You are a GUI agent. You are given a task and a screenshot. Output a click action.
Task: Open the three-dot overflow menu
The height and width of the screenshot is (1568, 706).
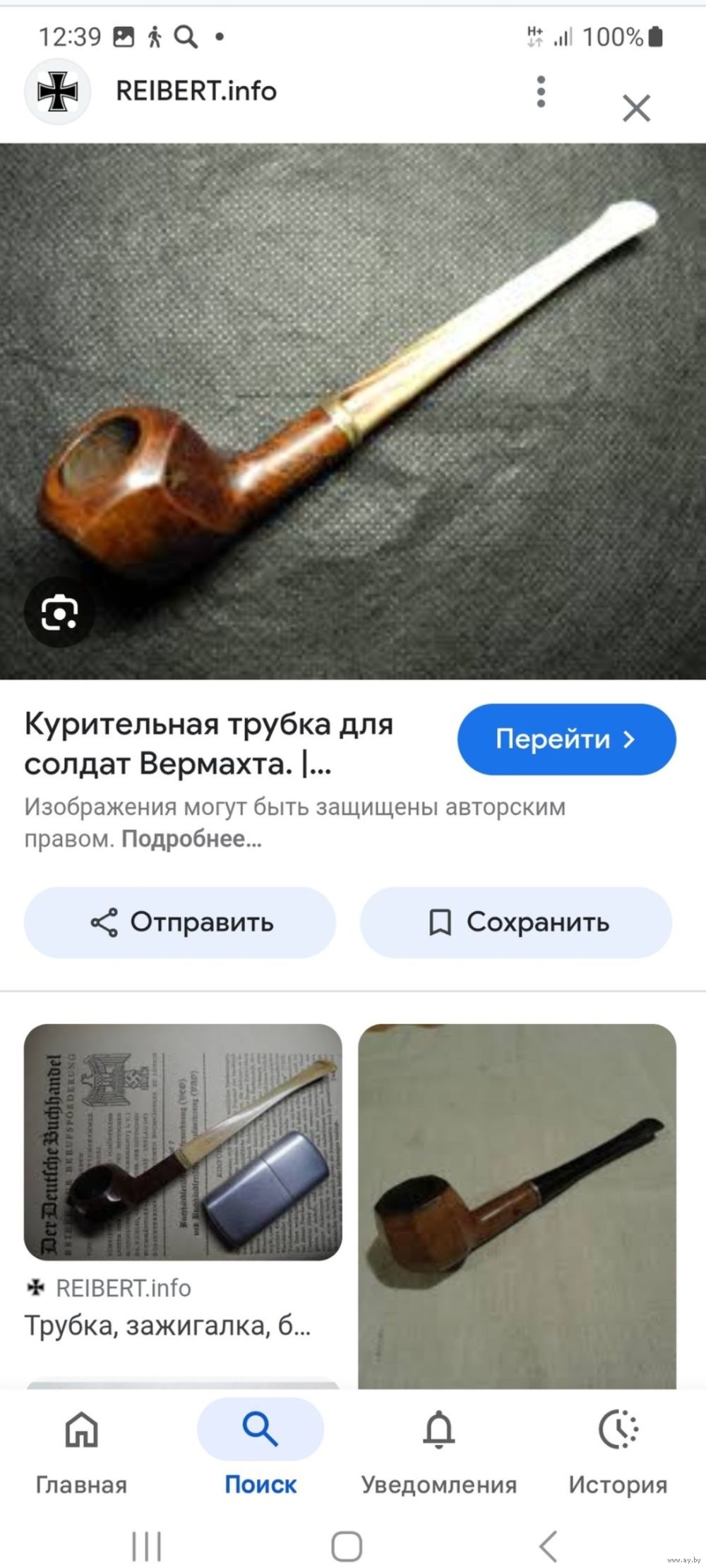pos(541,92)
